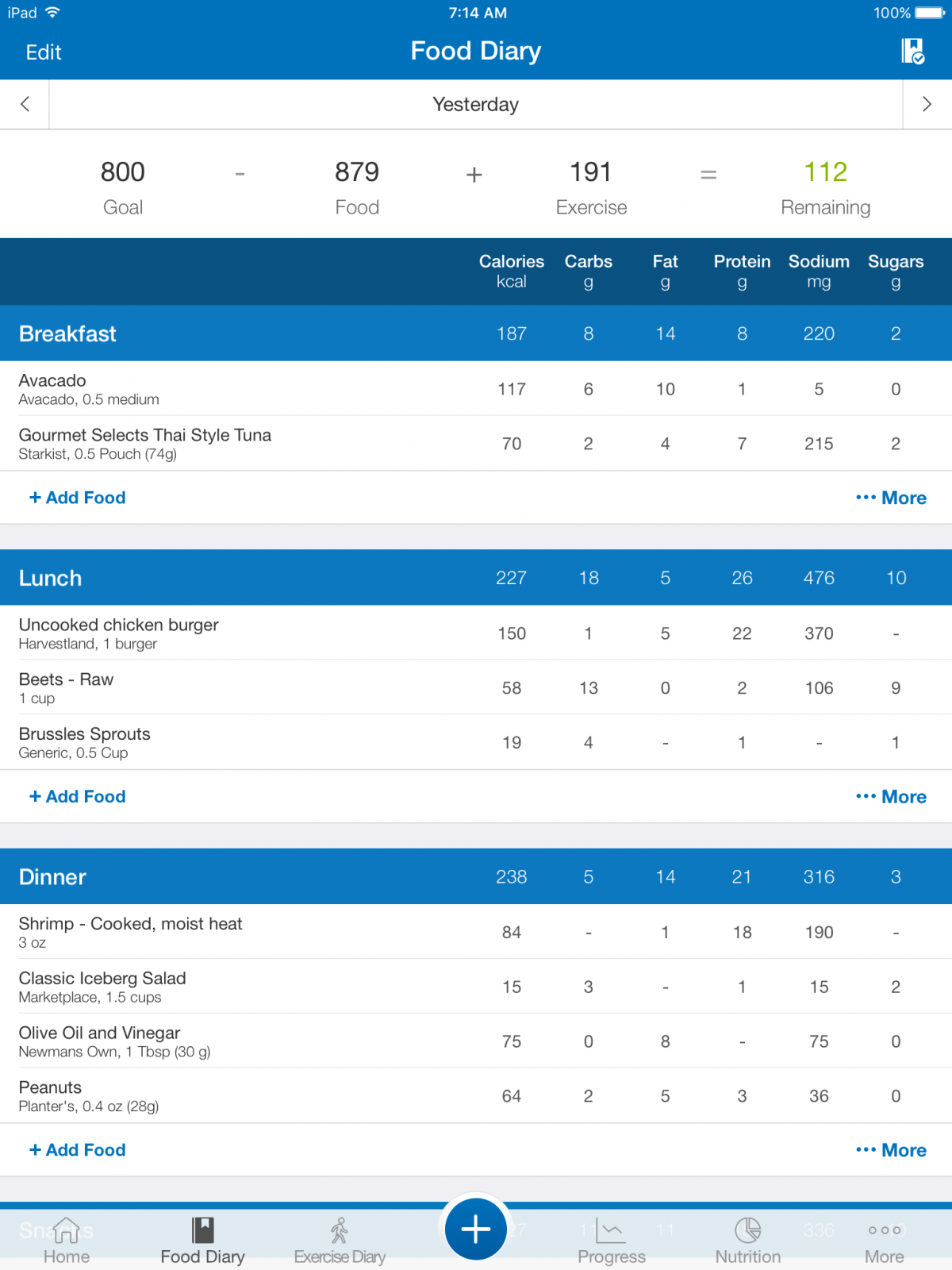Screen dimensions: 952x1270
Task: Add food to Lunch
Action: click(78, 796)
